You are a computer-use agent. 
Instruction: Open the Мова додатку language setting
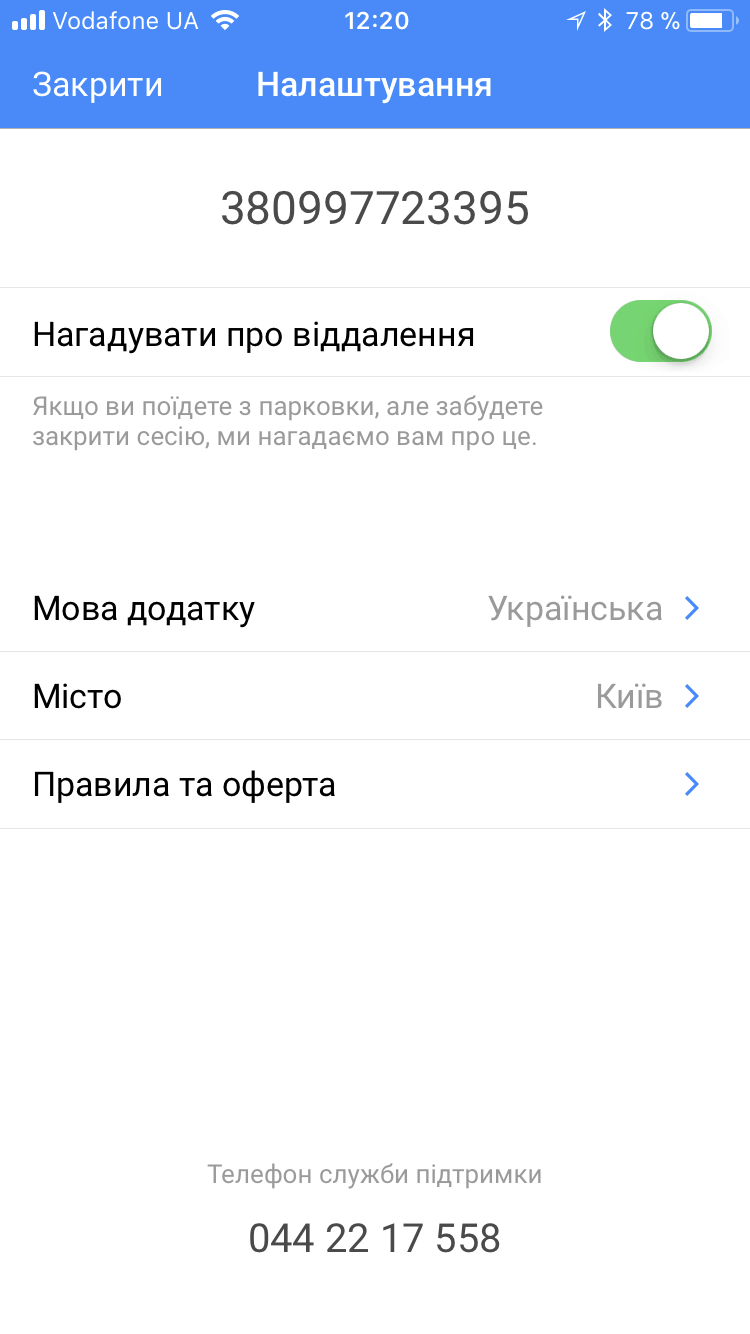click(375, 608)
